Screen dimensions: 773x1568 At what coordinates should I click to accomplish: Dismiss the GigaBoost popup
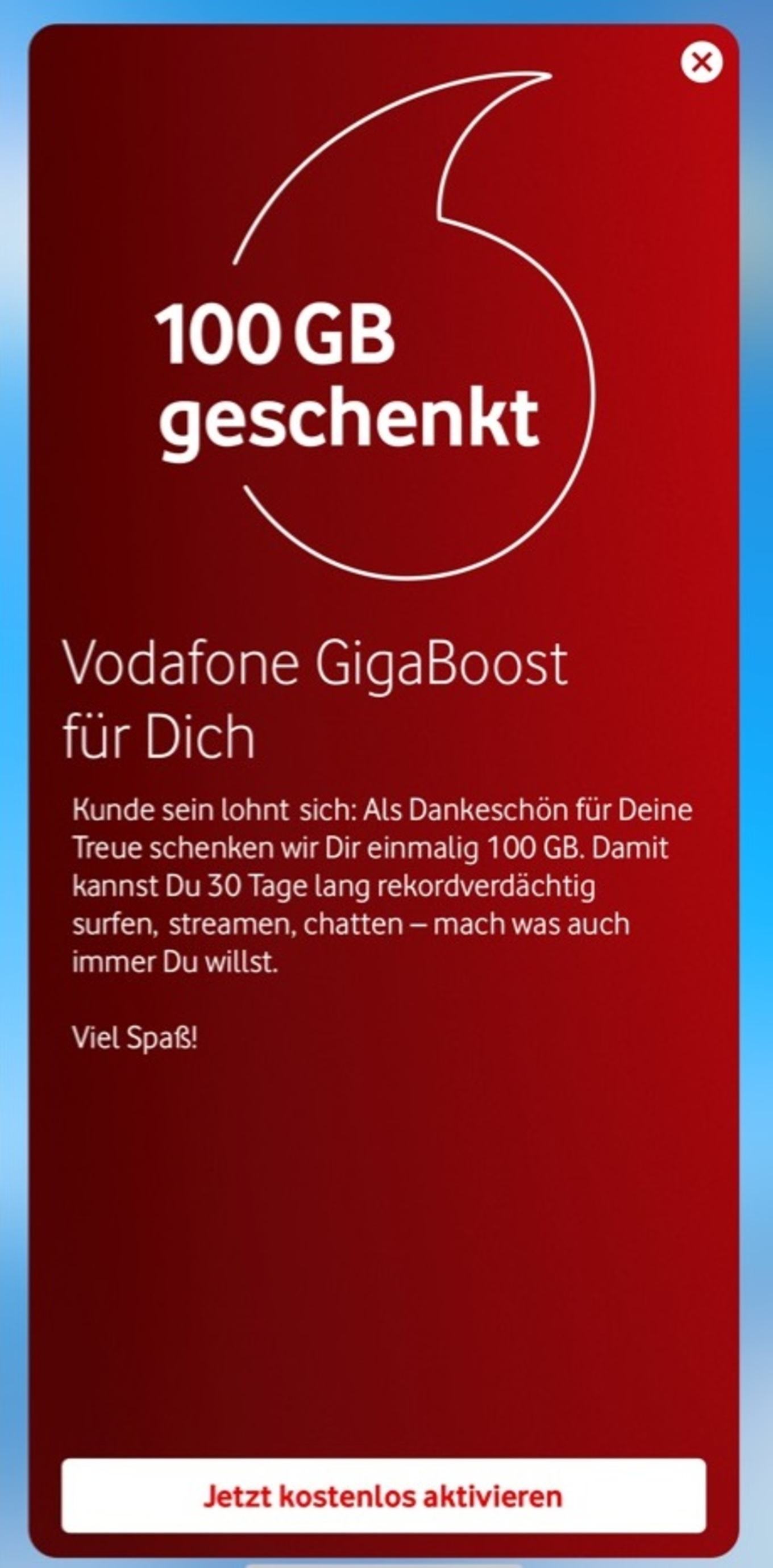[x=701, y=62]
